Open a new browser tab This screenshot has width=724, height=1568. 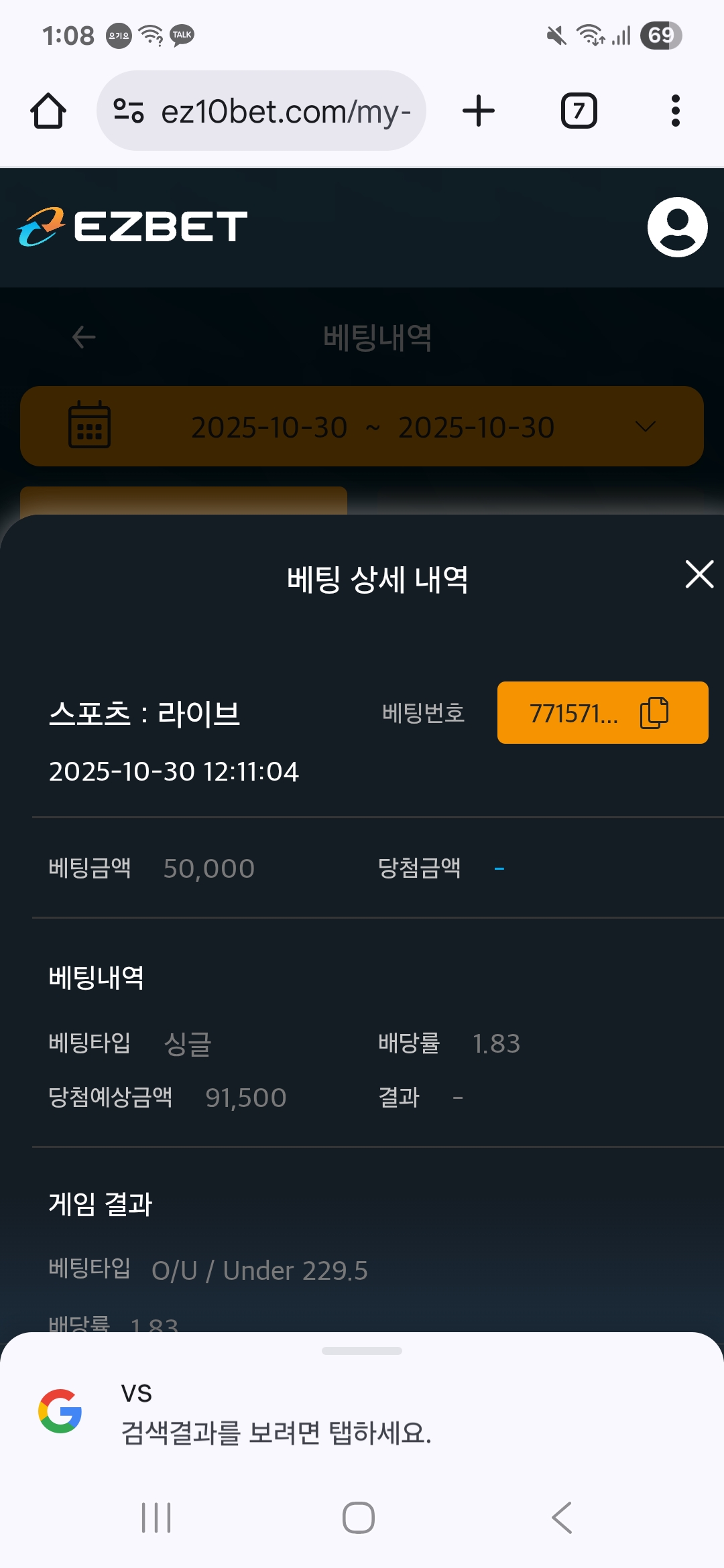(x=479, y=111)
